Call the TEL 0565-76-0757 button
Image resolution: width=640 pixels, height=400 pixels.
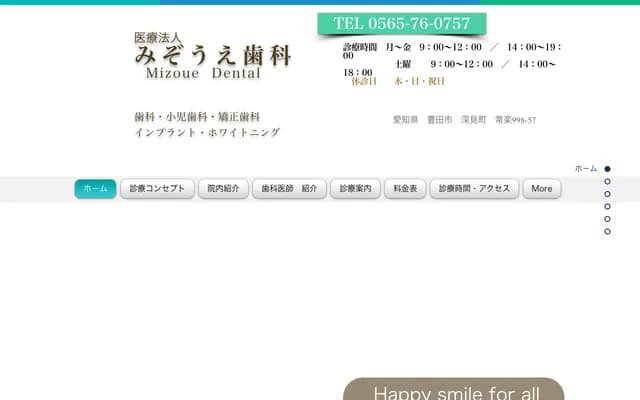pyautogui.click(x=402, y=23)
